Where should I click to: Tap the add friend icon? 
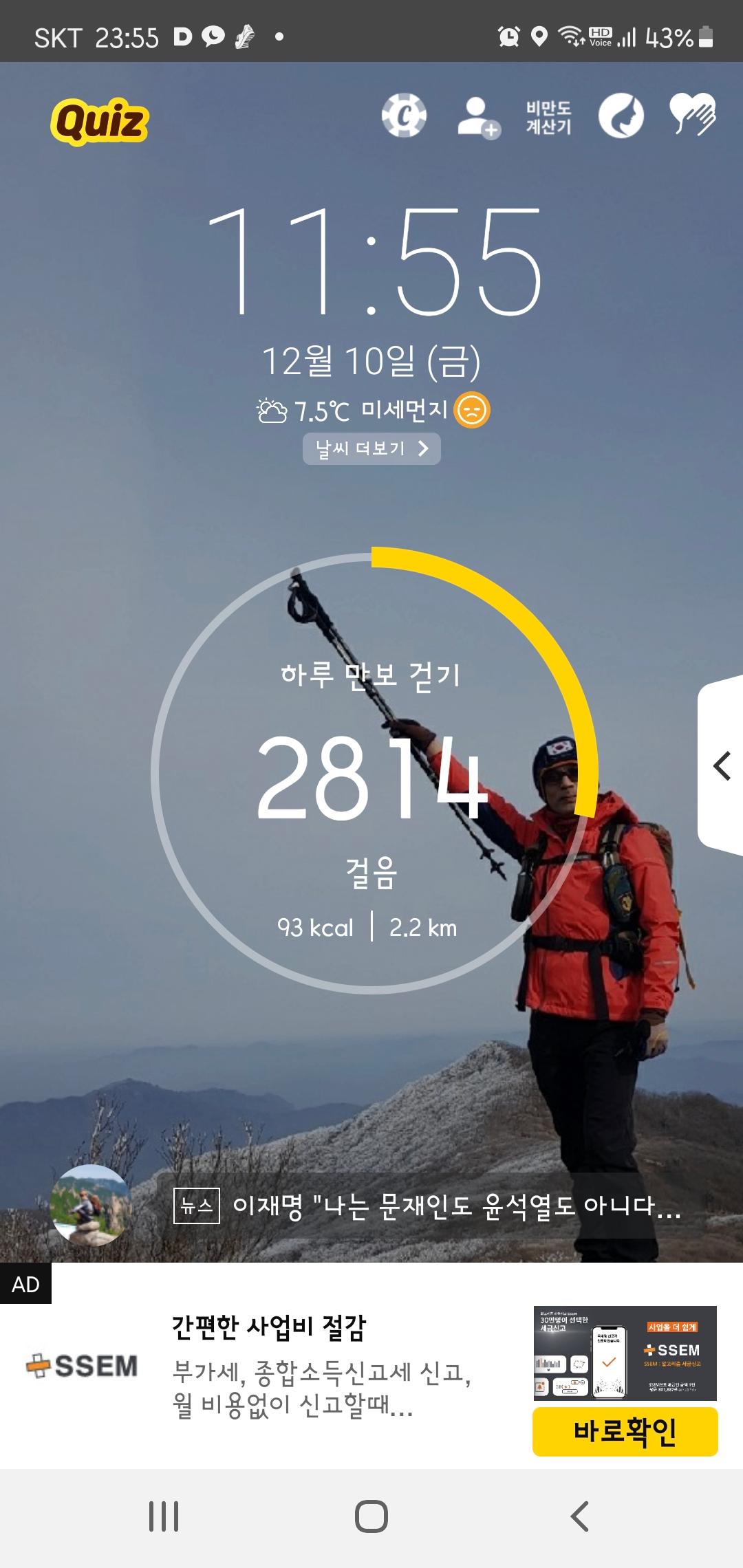tap(478, 117)
